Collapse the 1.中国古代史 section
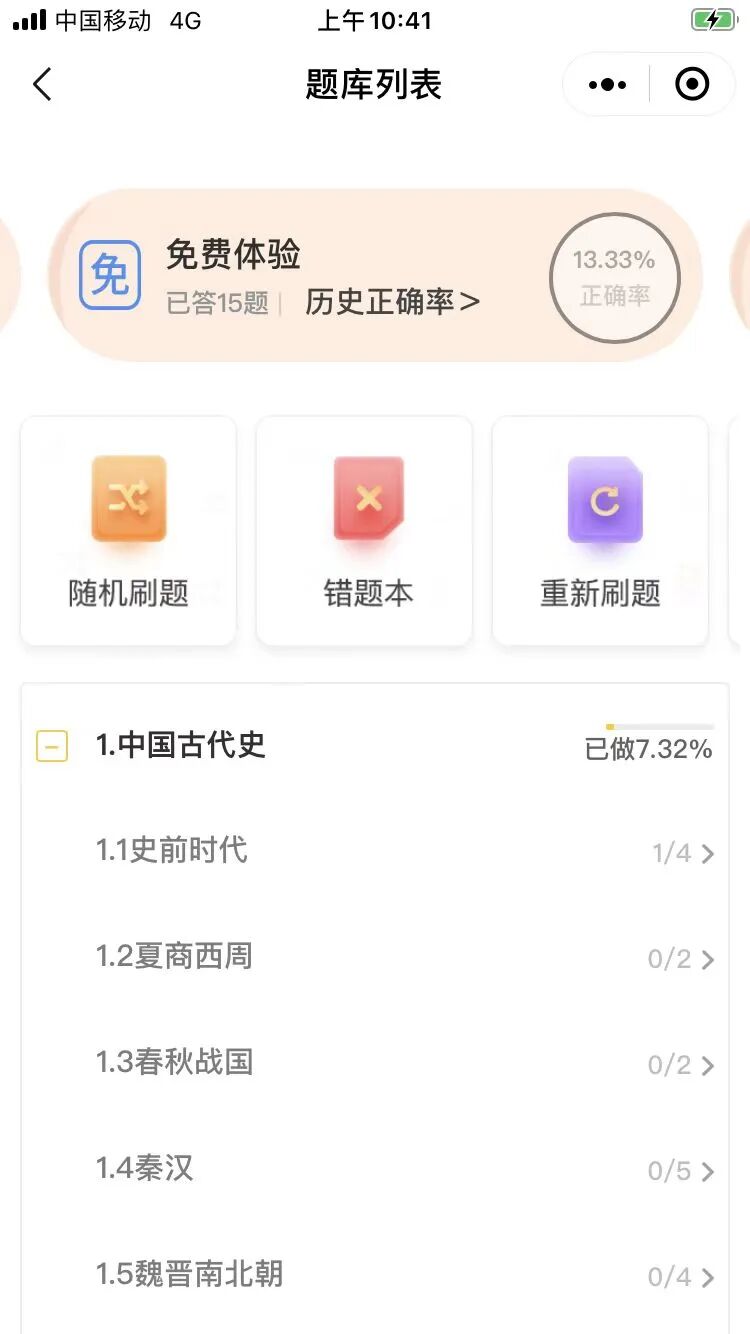The image size is (750, 1334). (x=52, y=746)
